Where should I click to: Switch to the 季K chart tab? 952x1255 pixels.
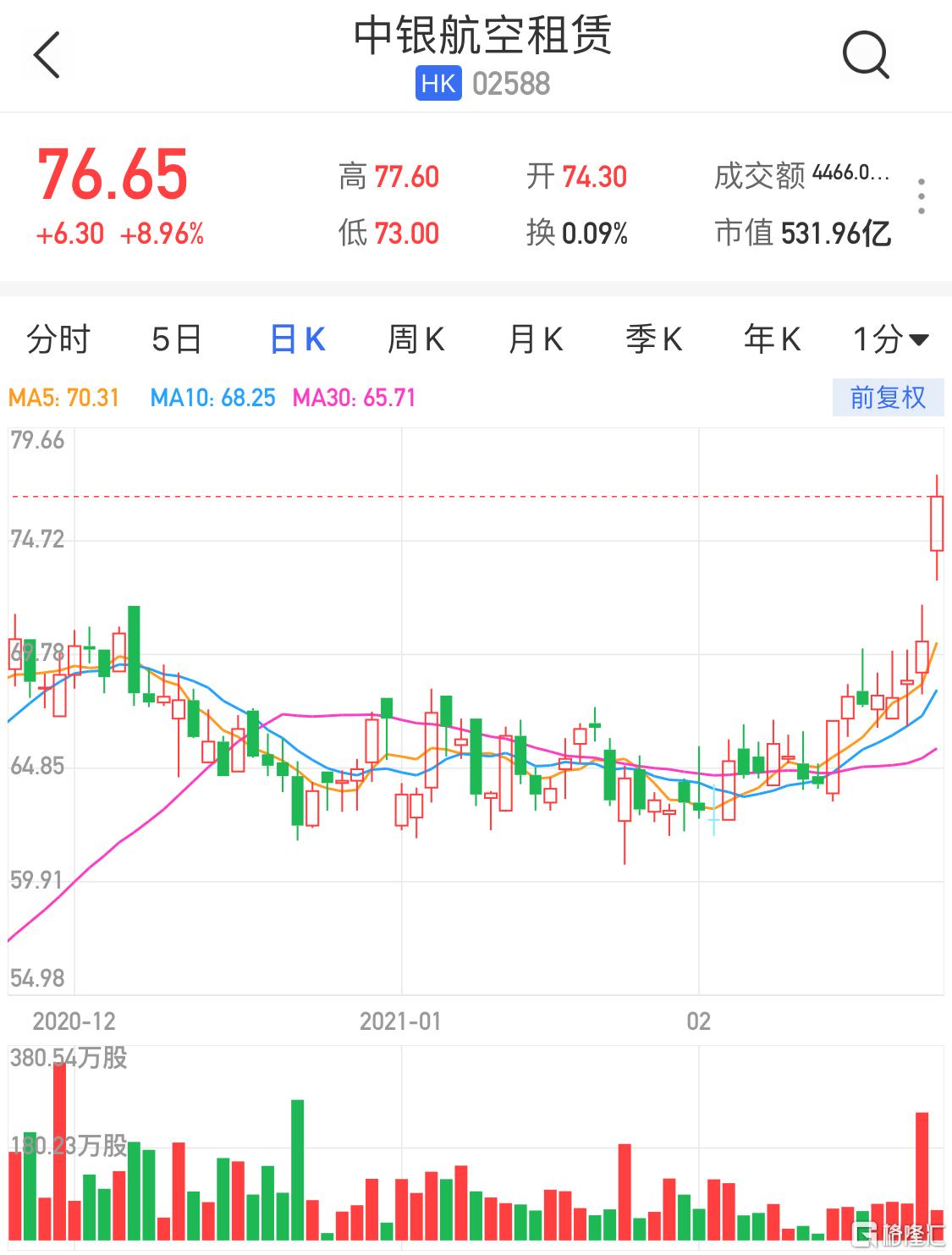[x=653, y=340]
